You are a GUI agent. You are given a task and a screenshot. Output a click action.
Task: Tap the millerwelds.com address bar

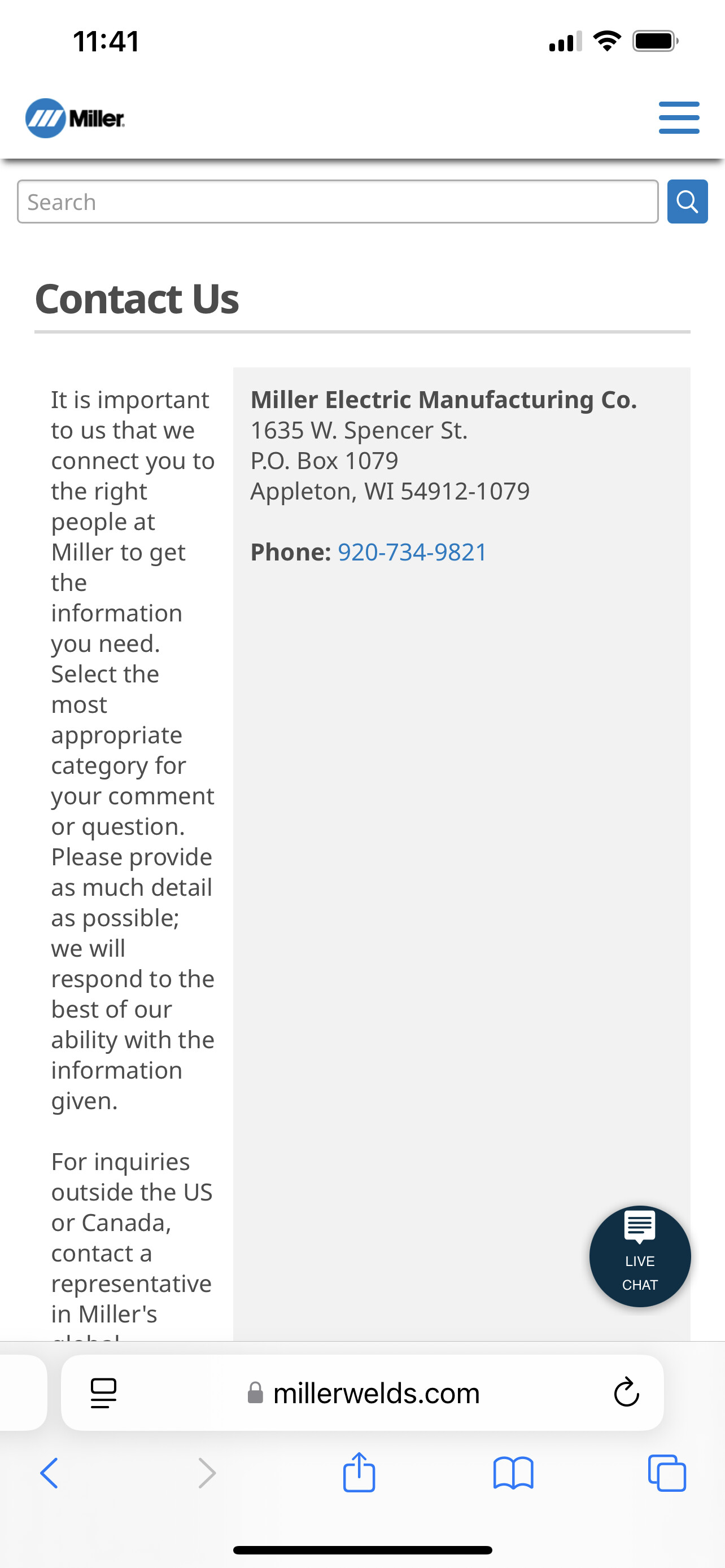[363, 1392]
